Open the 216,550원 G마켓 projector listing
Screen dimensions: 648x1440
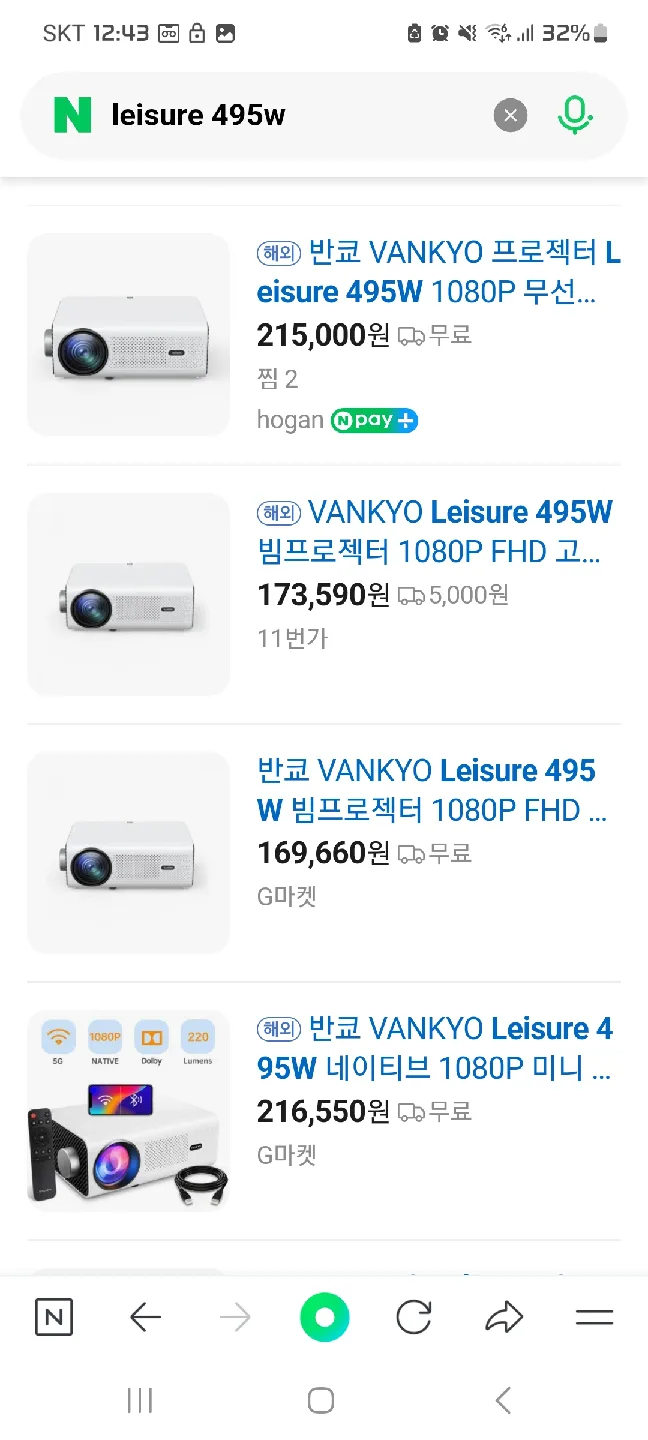[434, 1048]
